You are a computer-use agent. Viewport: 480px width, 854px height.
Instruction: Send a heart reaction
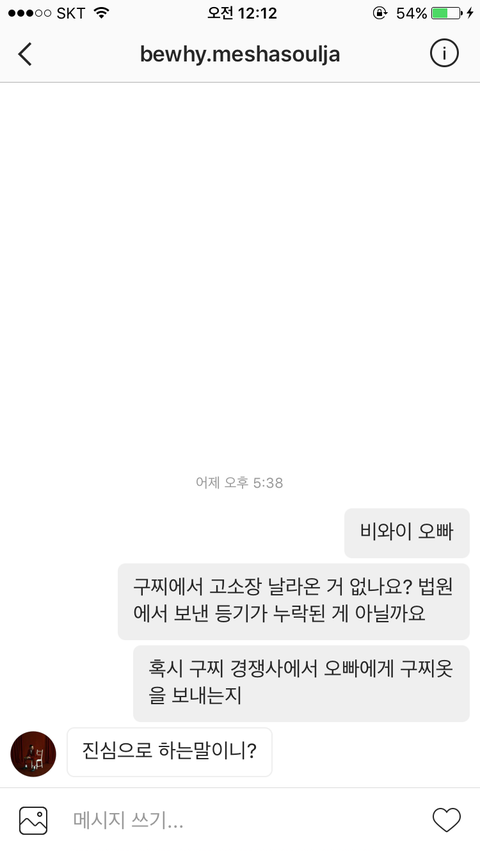(x=447, y=820)
